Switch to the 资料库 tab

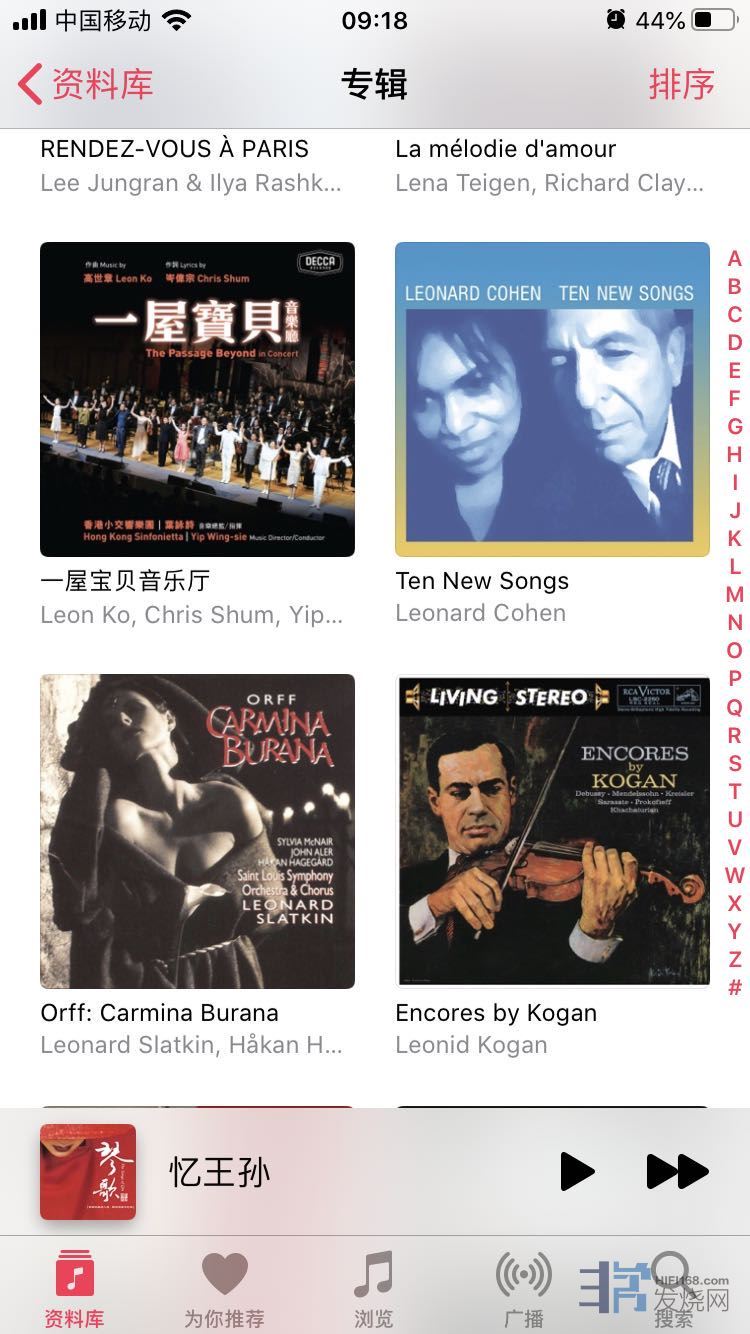74,1288
